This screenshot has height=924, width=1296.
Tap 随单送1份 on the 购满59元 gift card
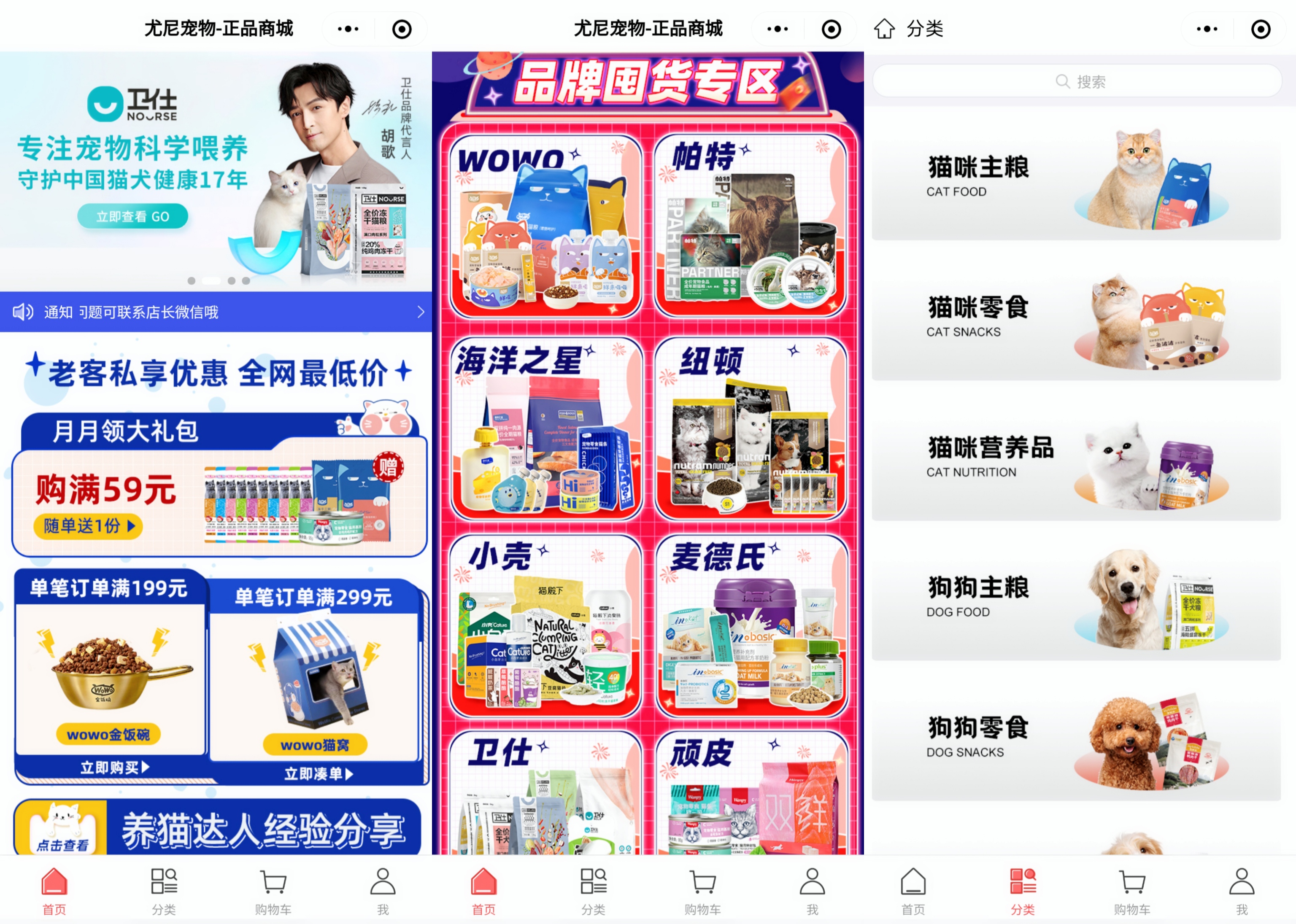[88, 526]
